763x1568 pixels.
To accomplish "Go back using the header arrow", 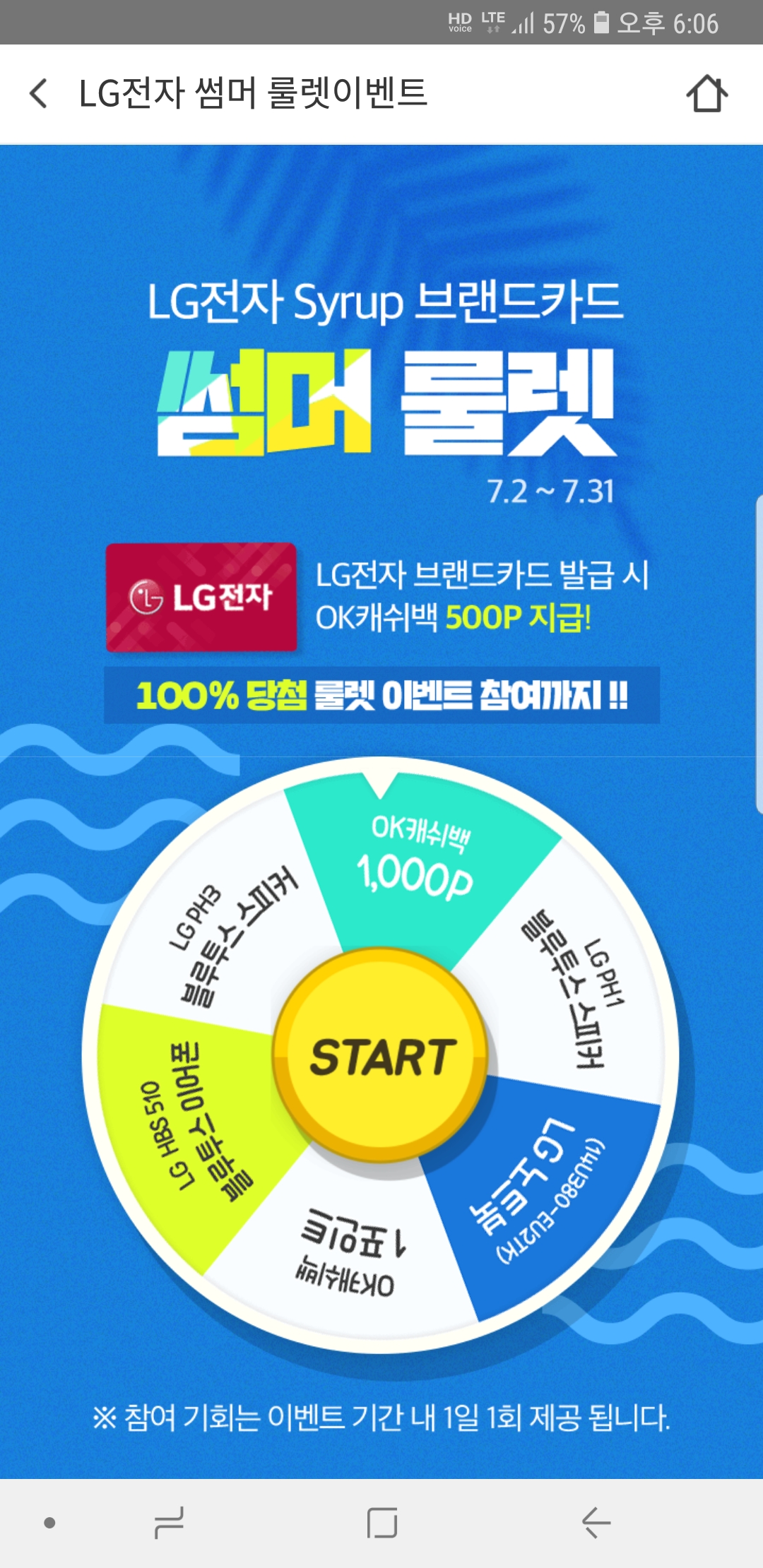I will pyautogui.click(x=39, y=93).
